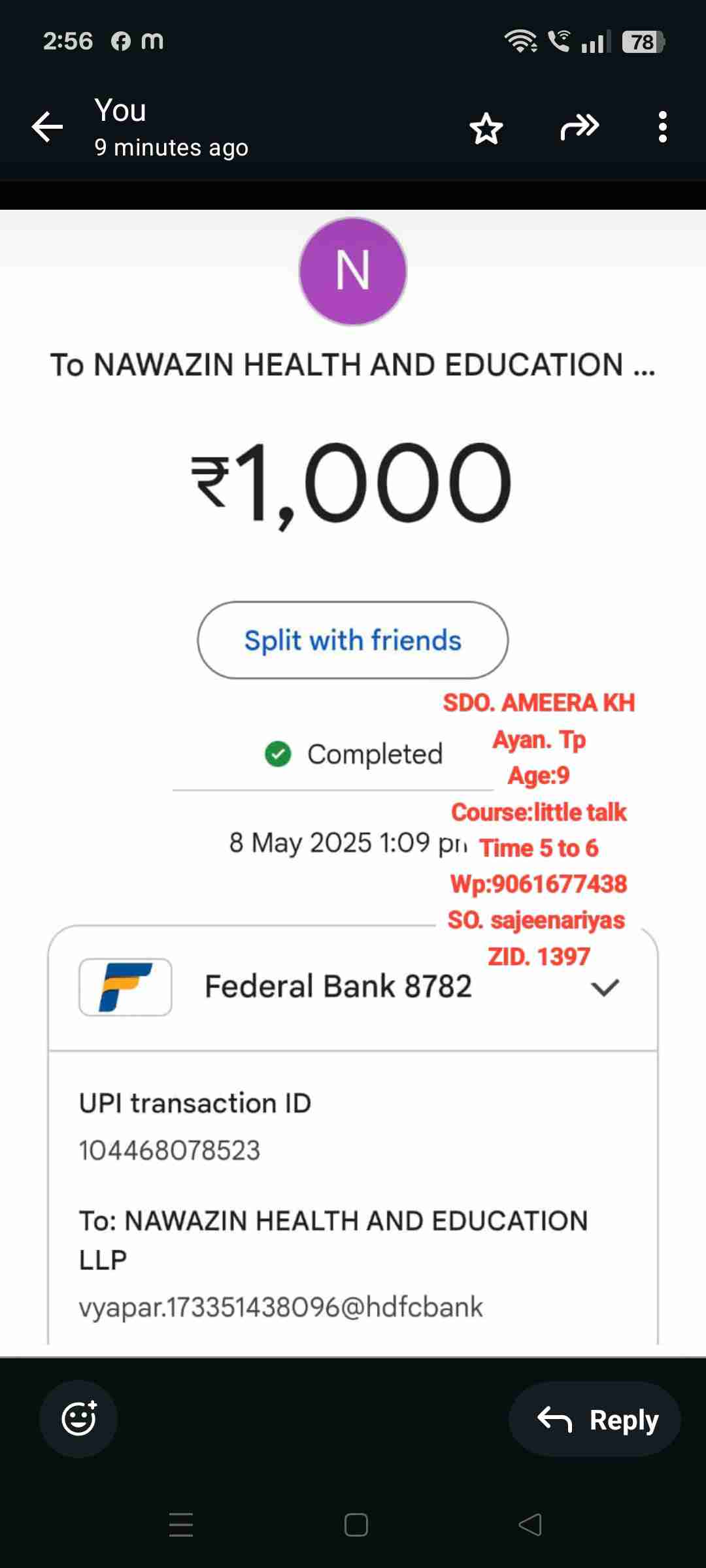Go back from the image viewer
Image resolution: width=706 pixels, height=1568 pixels.
(48, 127)
